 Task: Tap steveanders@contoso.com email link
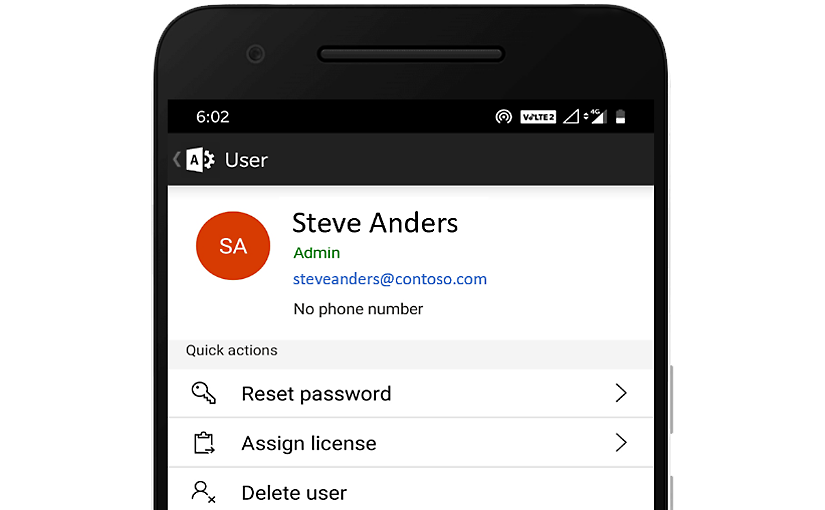(x=390, y=279)
